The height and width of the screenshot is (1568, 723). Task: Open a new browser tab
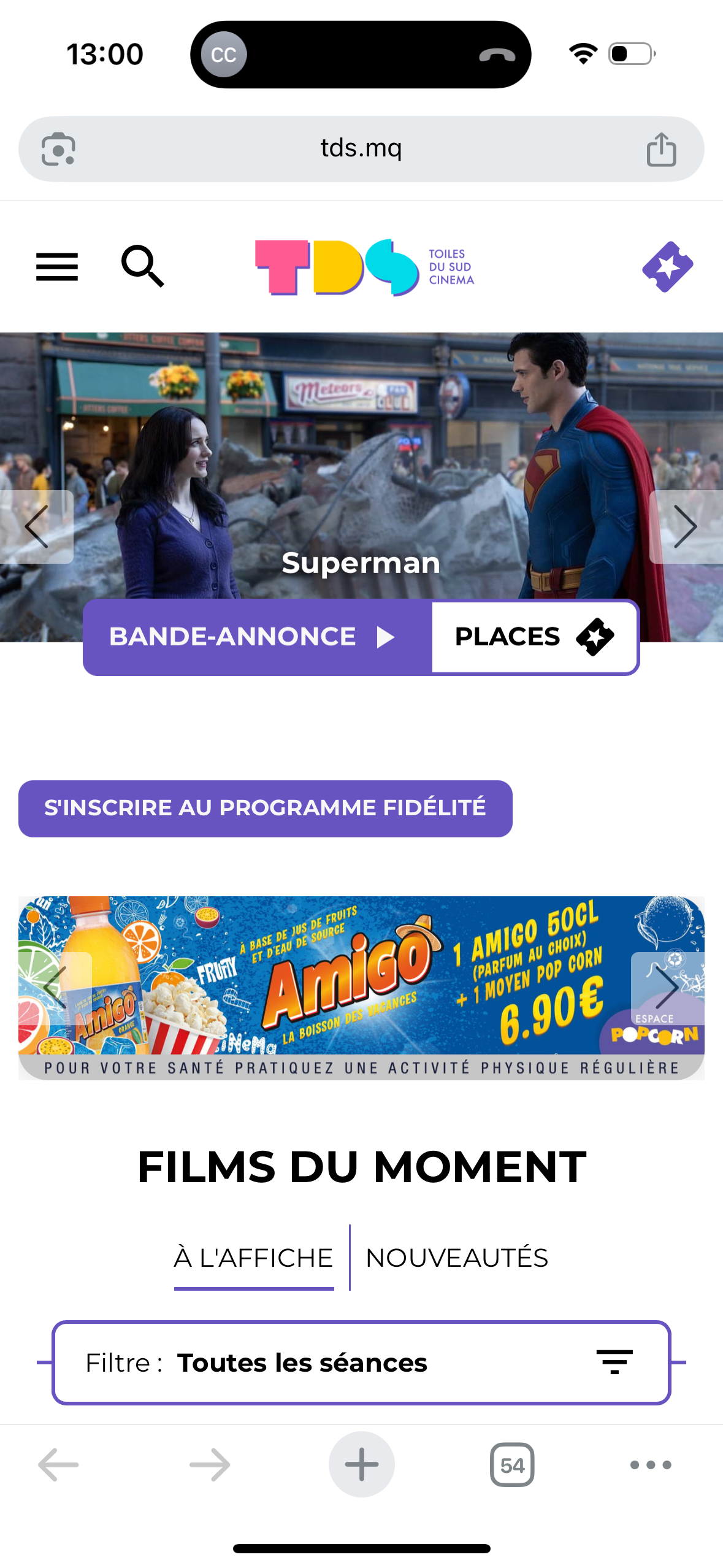coord(361,1464)
